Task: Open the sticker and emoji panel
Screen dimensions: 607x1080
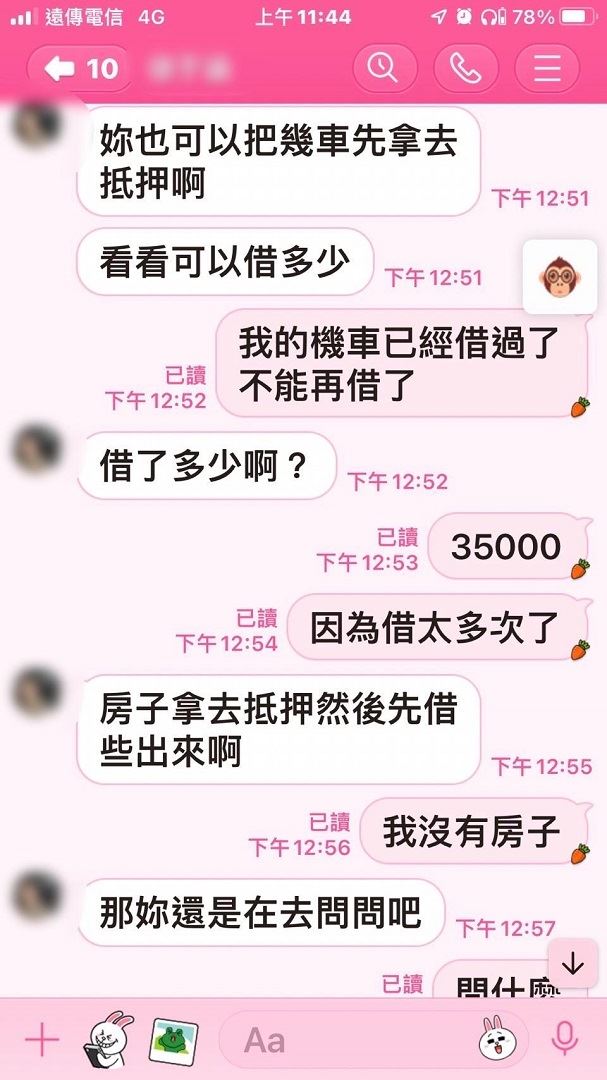Action: coord(495,1041)
